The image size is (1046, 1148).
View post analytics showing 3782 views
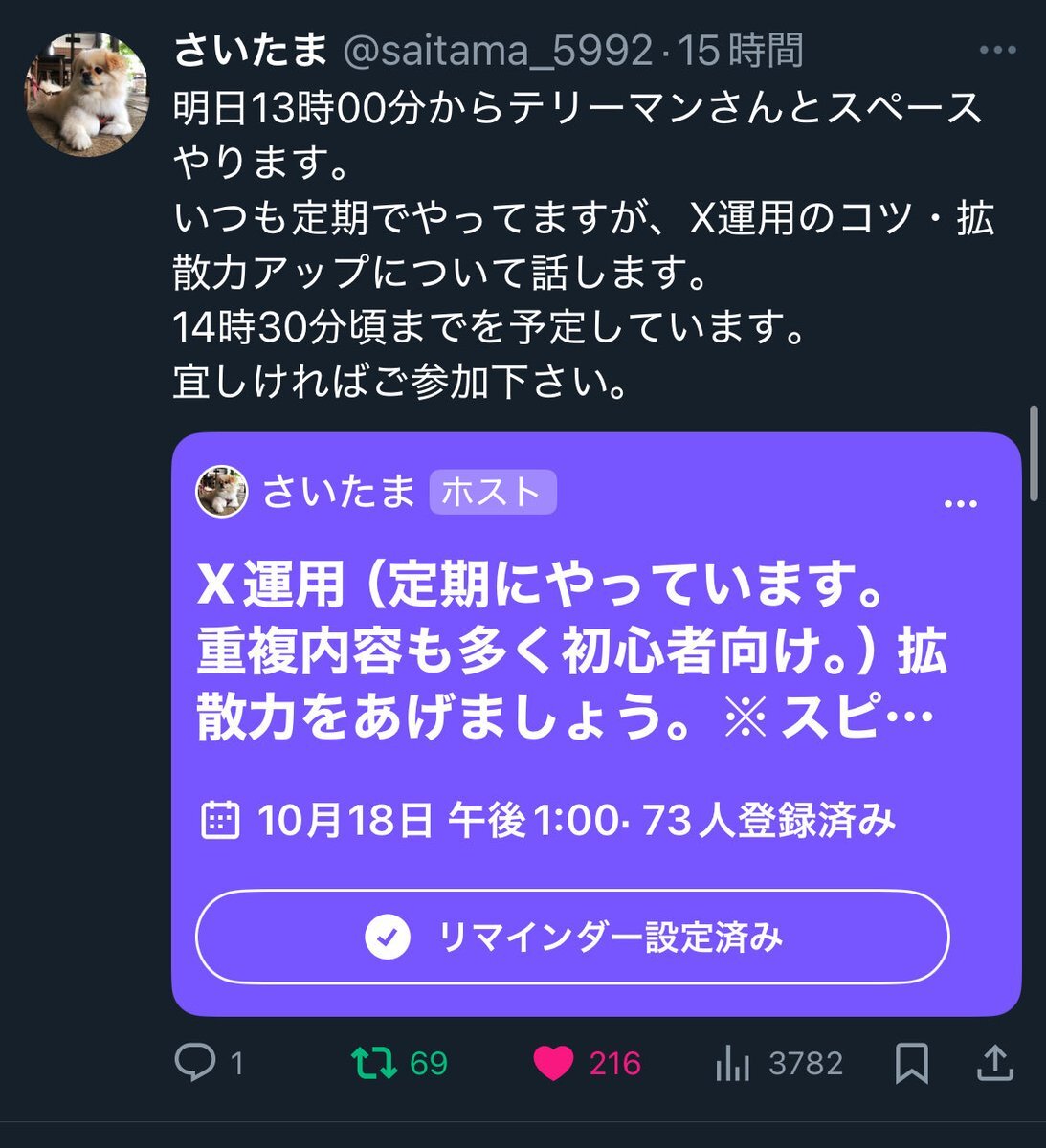pyautogui.click(x=779, y=1063)
